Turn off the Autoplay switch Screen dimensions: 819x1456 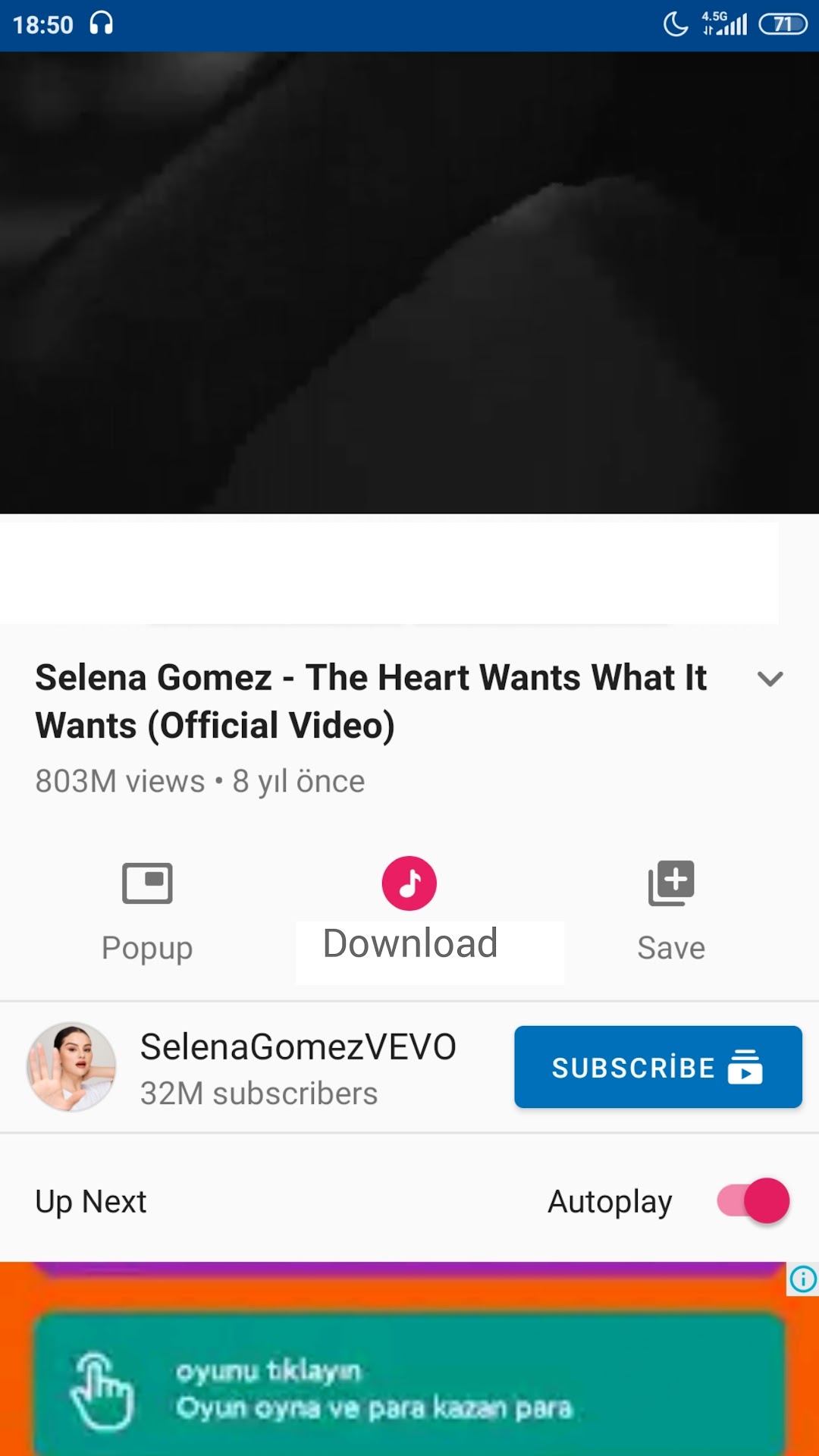pyautogui.click(x=753, y=1200)
